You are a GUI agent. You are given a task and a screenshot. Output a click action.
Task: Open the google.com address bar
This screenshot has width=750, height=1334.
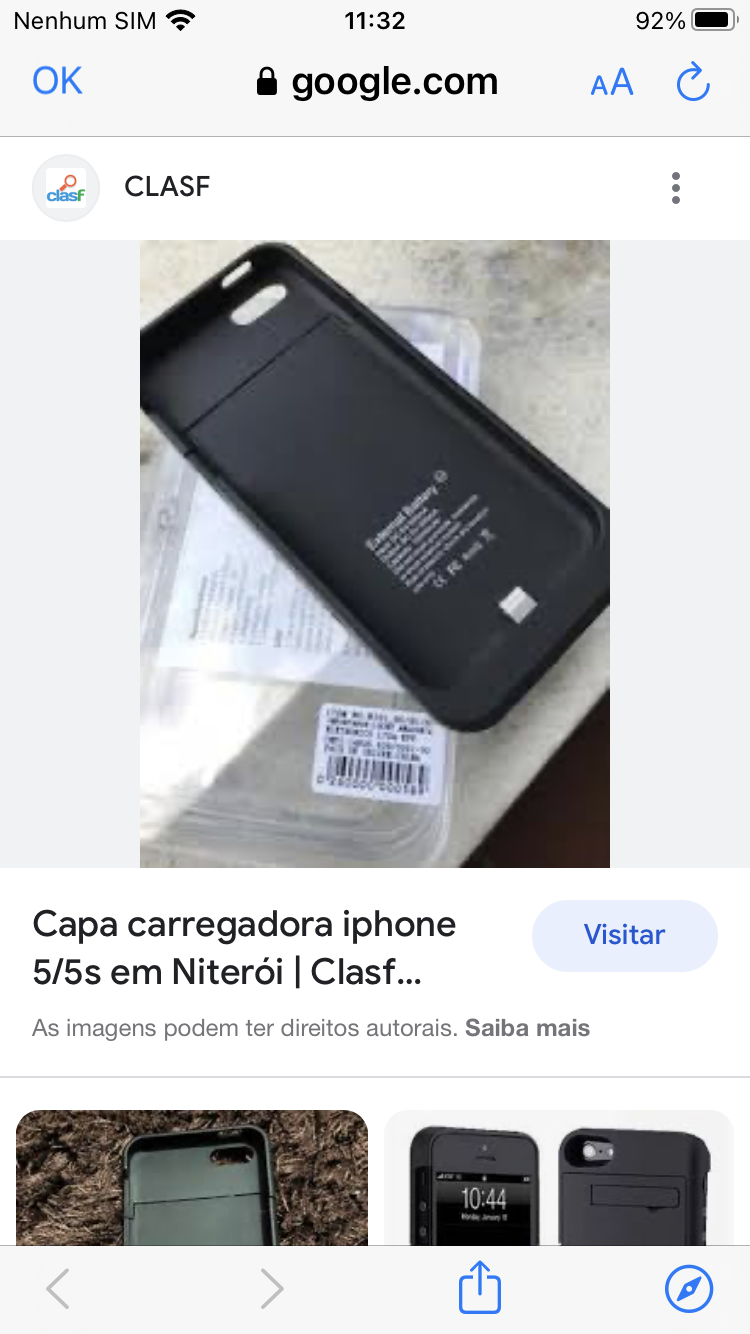[x=377, y=82]
